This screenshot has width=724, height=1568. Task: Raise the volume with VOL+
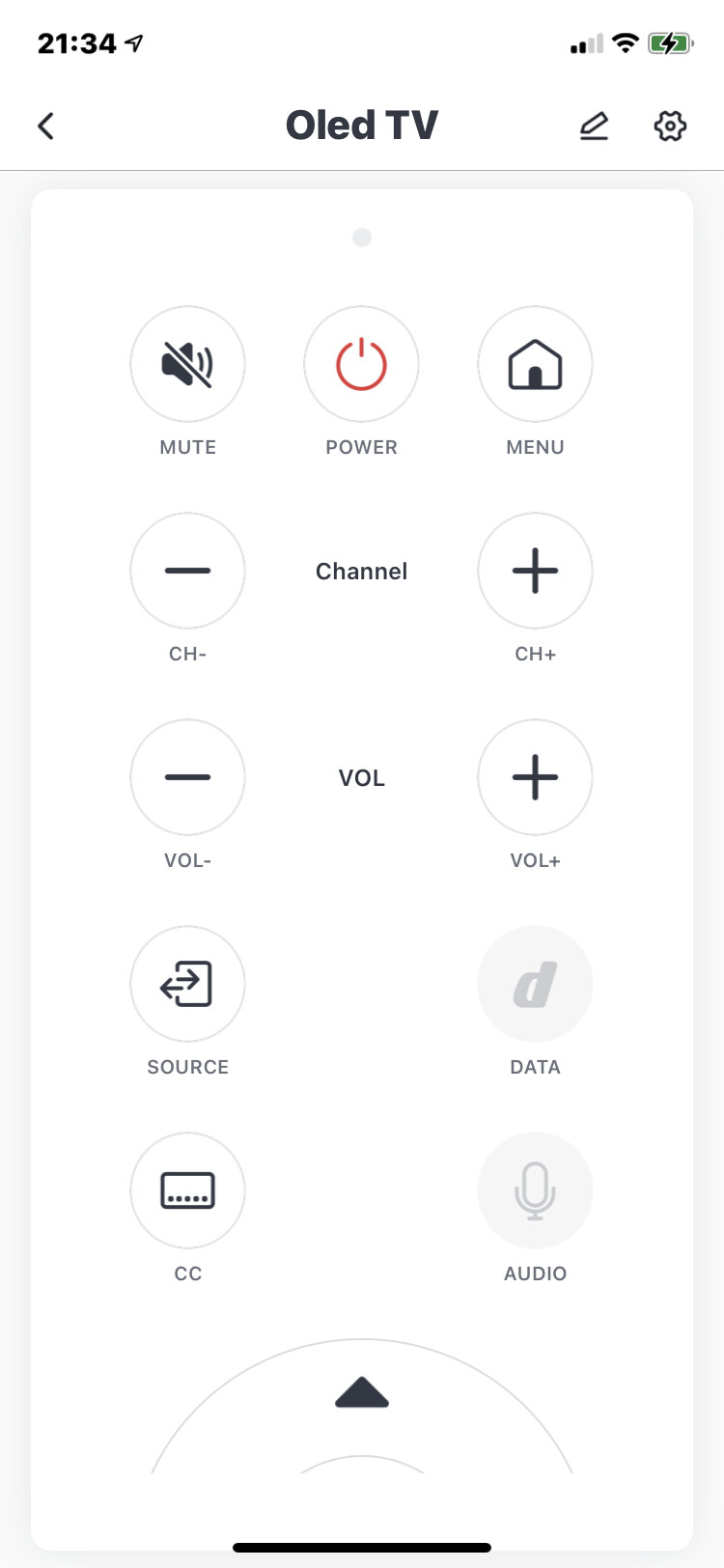click(535, 777)
